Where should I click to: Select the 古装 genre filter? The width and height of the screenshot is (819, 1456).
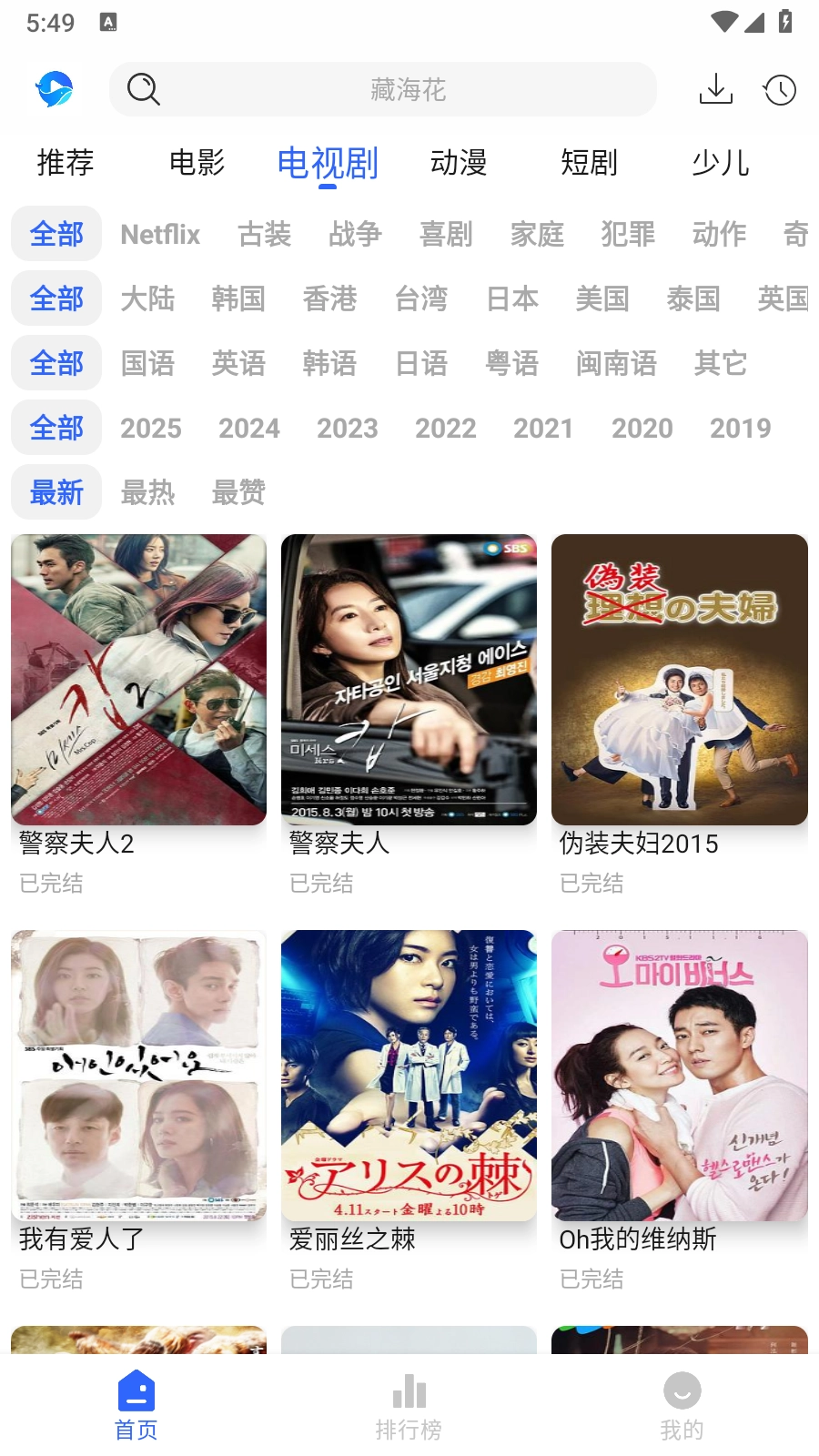[x=265, y=234]
